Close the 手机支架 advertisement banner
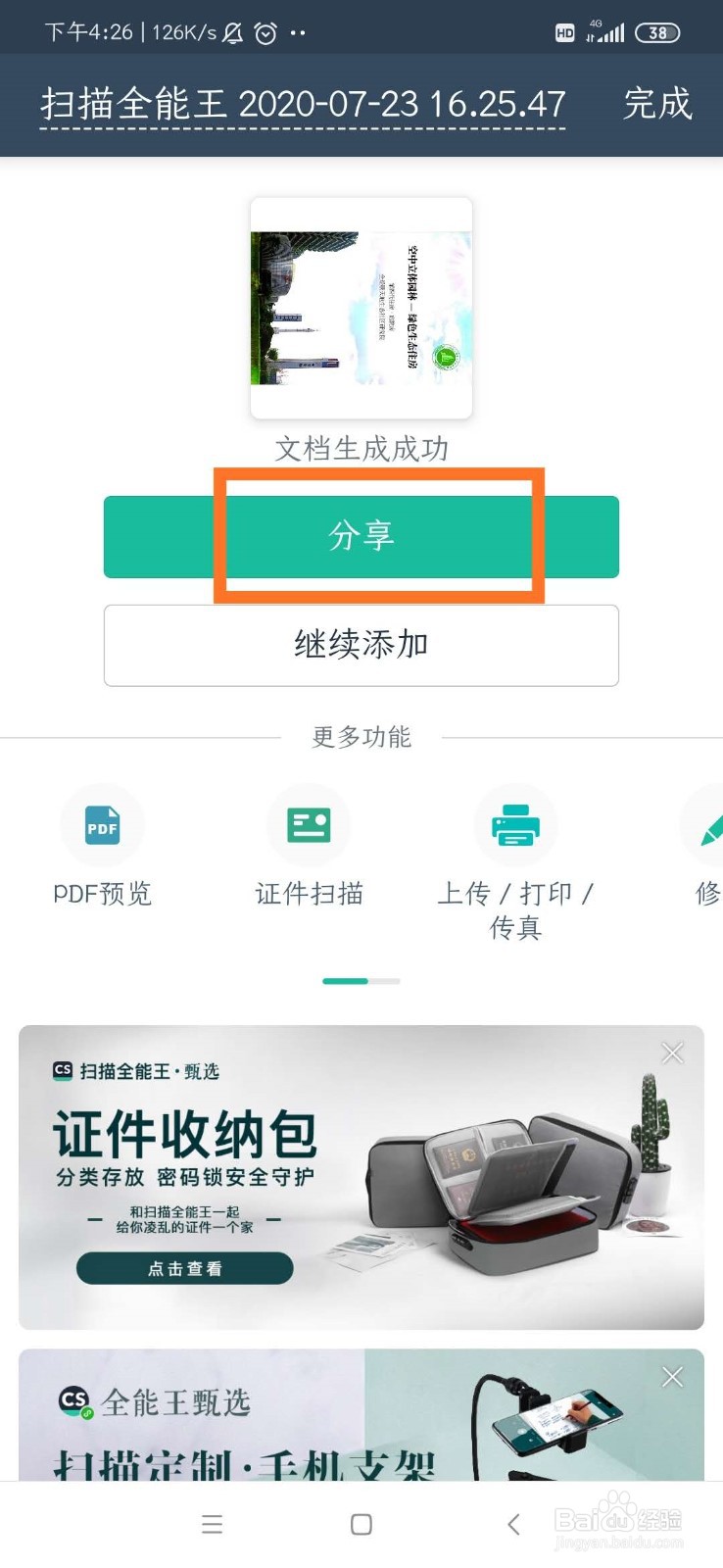 [x=672, y=1376]
